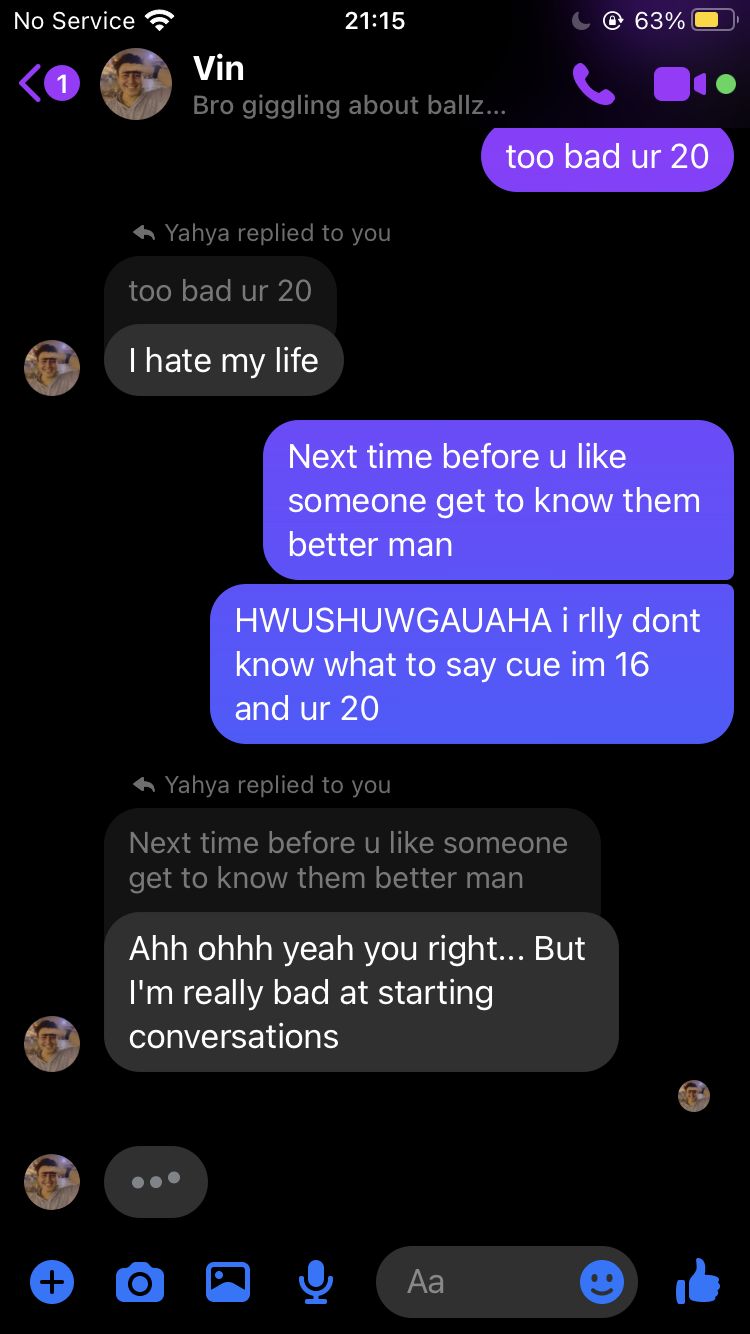
Task: Open the plus menu for more actions
Action: point(52,1281)
